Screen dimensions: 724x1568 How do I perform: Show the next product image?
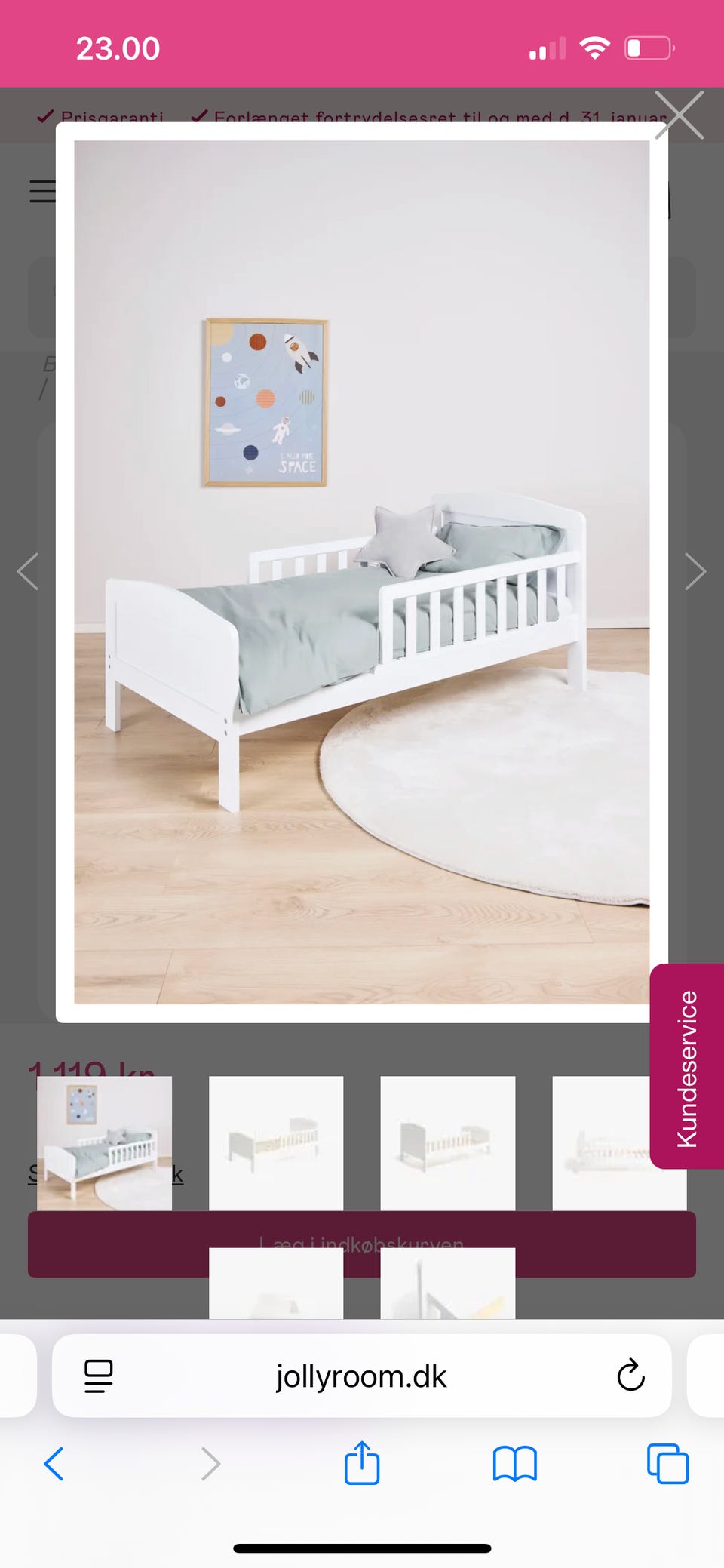click(x=695, y=571)
